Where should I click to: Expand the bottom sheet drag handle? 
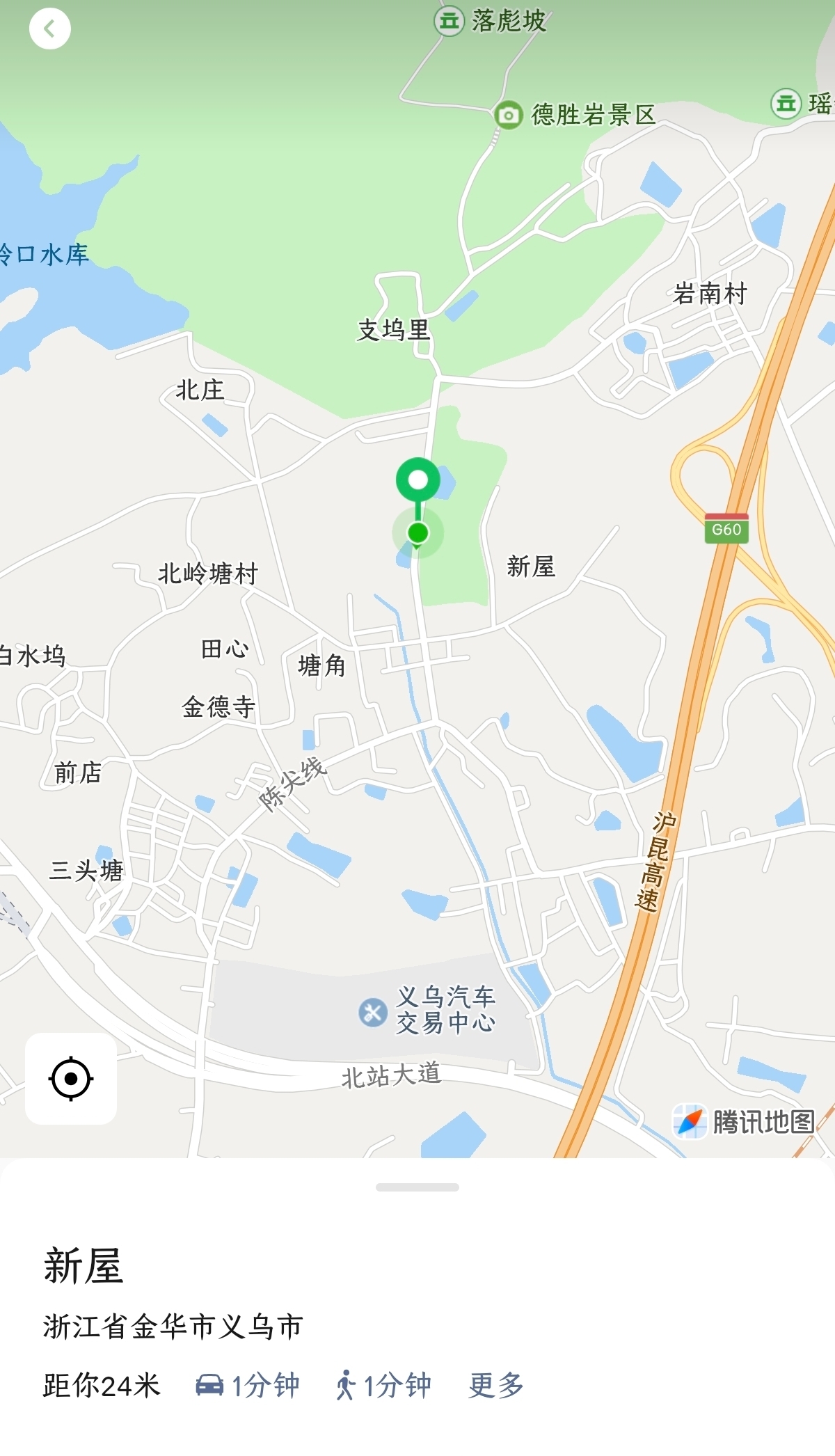point(417,1187)
